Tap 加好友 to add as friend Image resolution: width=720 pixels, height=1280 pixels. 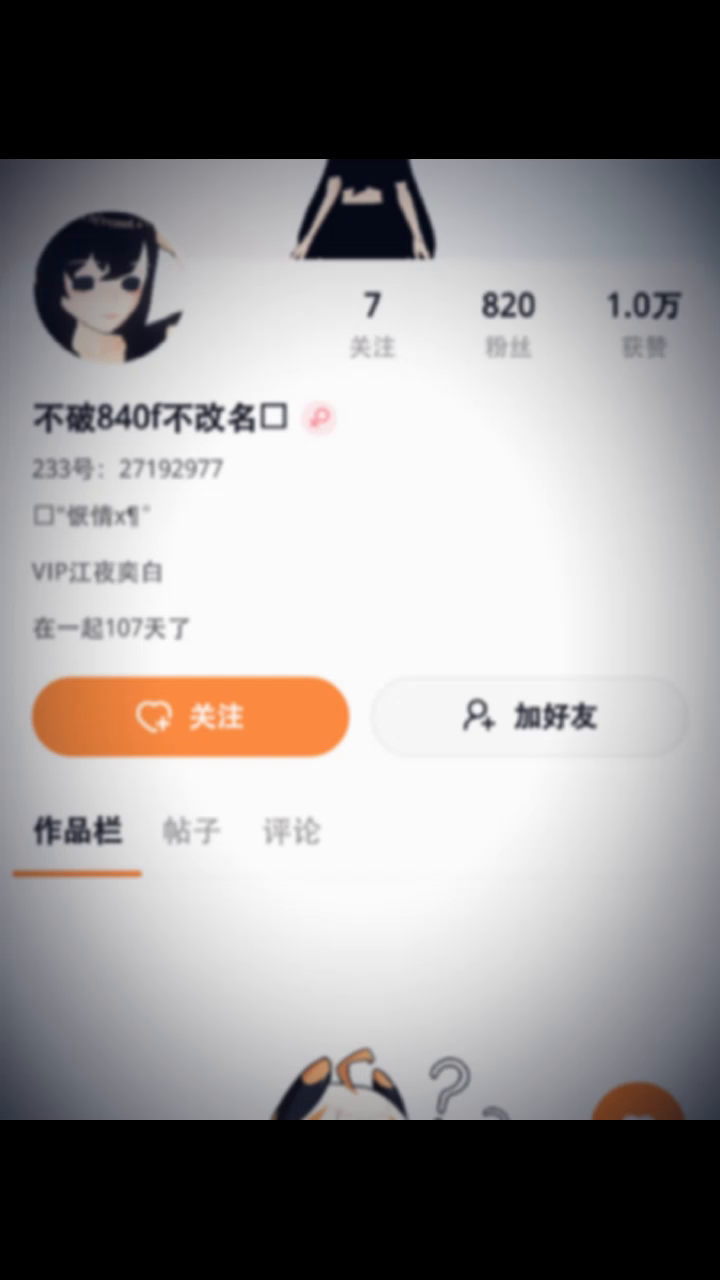point(529,716)
